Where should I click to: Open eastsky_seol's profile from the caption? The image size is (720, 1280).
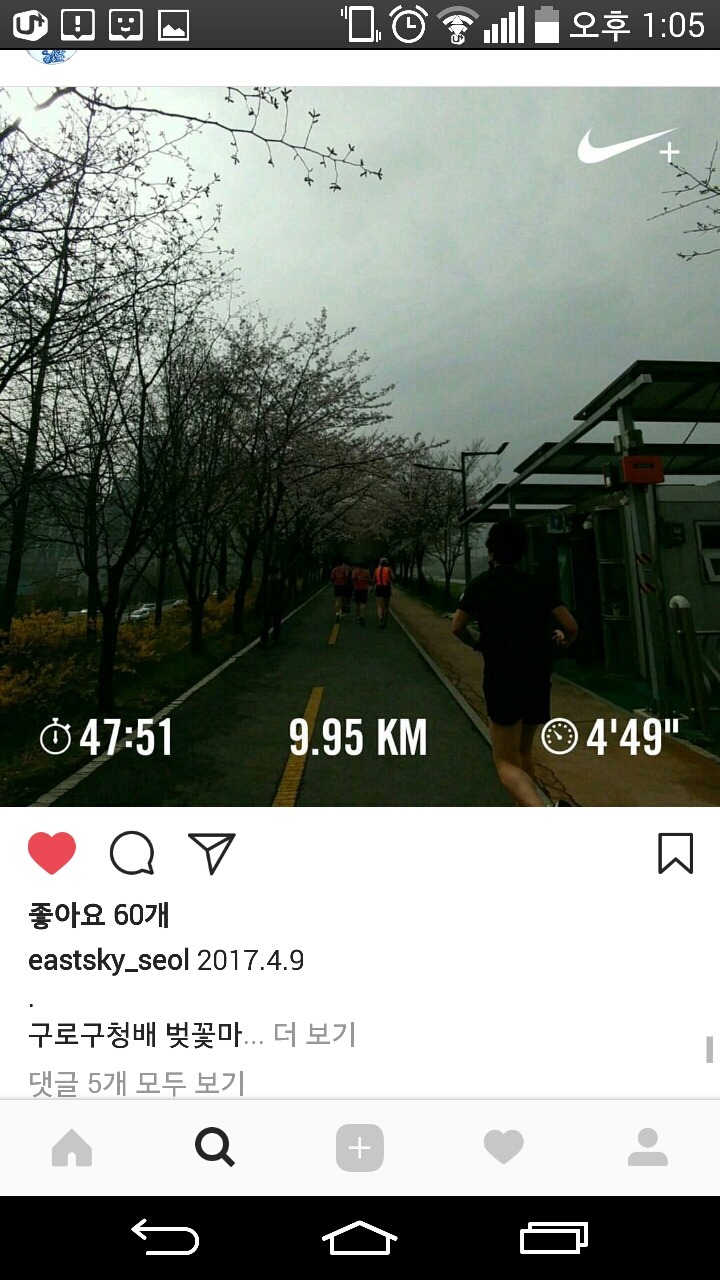pos(109,961)
